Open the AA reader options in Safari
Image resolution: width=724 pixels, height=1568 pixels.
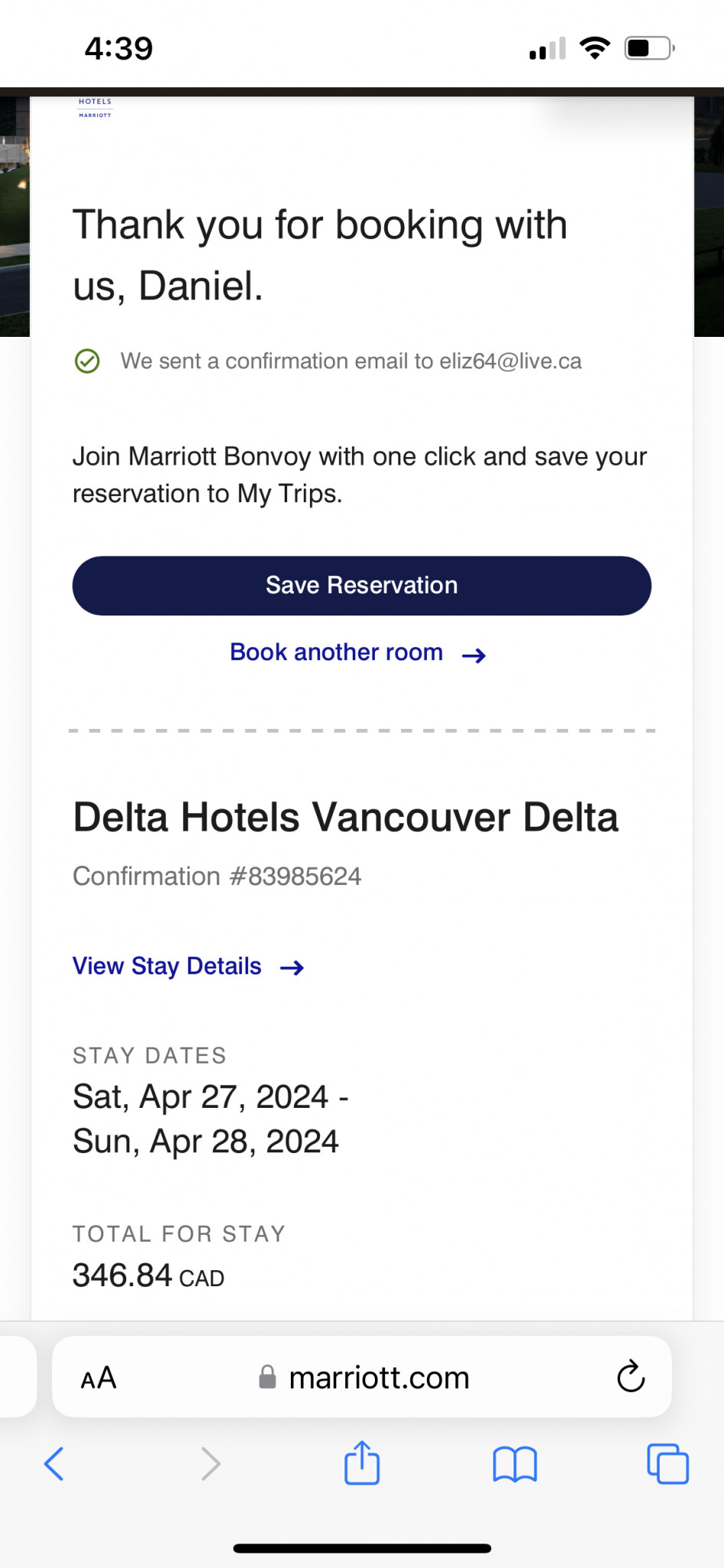tap(99, 1378)
